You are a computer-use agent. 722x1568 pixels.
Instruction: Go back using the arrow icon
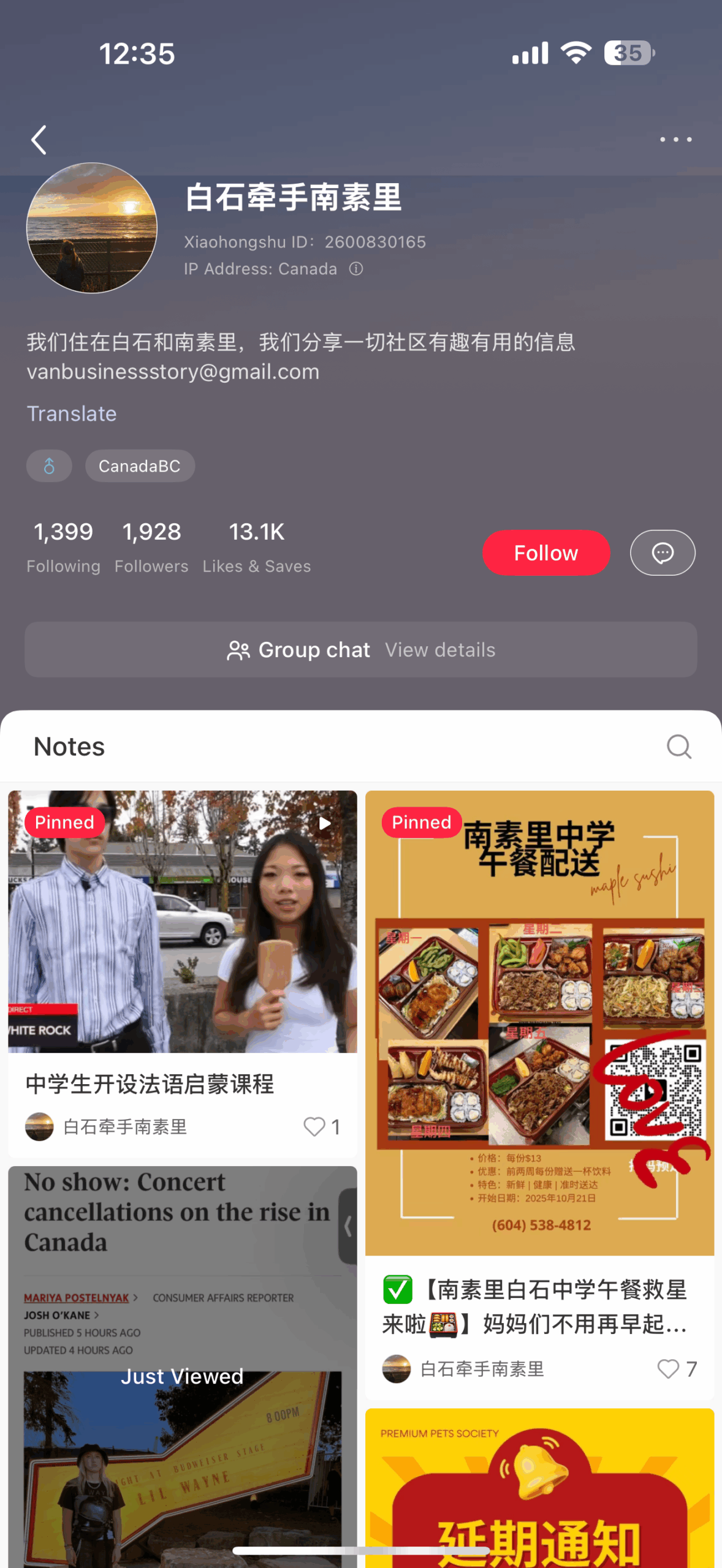[x=39, y=140]
